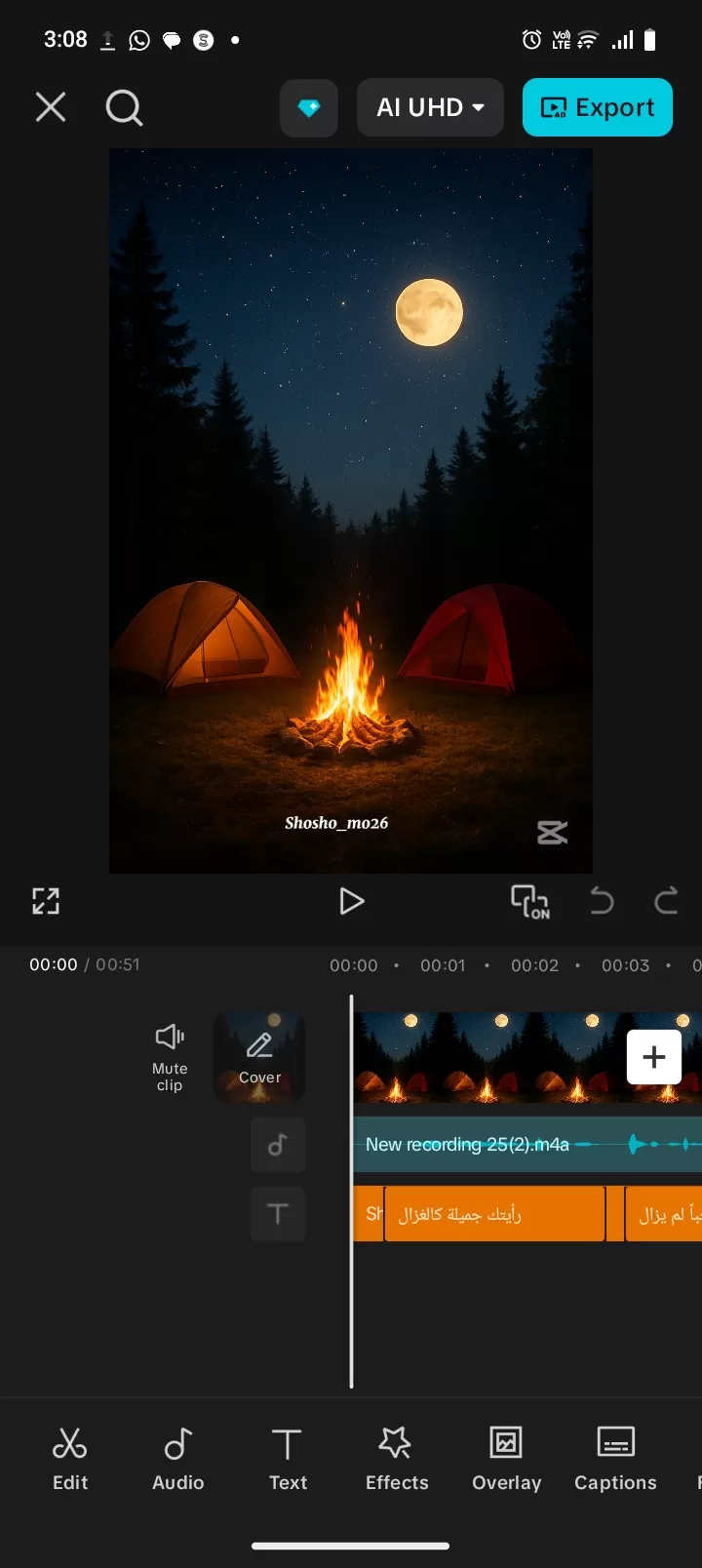Add a new clip with plus button

click(653, 1057)
